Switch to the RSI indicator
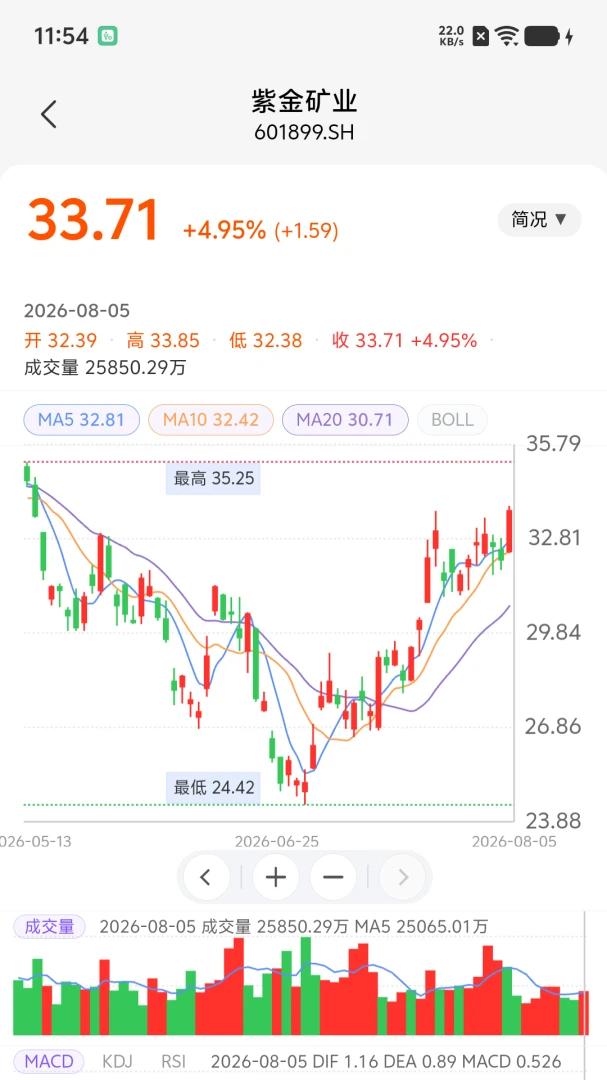Screen dimensions: 607x1080 [174, 1061]
